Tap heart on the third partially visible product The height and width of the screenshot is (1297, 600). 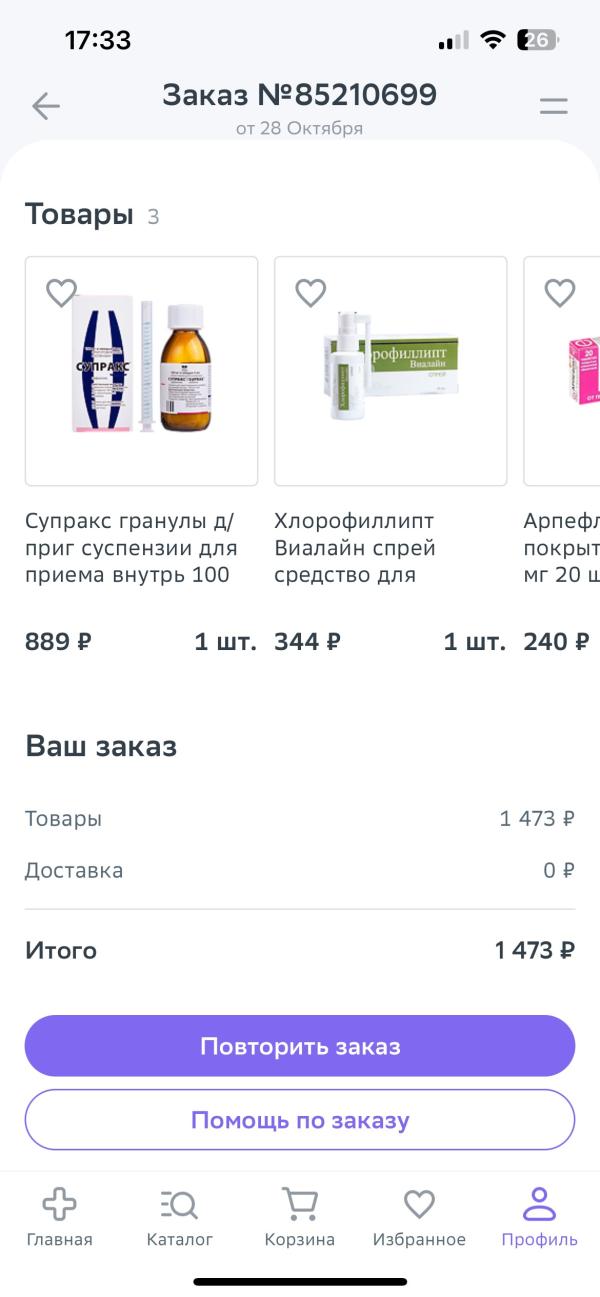(560, 293)
